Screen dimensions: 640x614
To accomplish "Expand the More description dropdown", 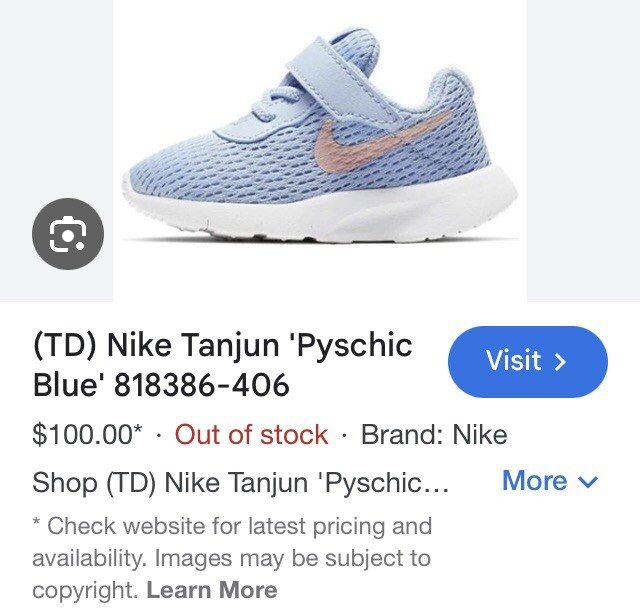I will tap(549, 481).
